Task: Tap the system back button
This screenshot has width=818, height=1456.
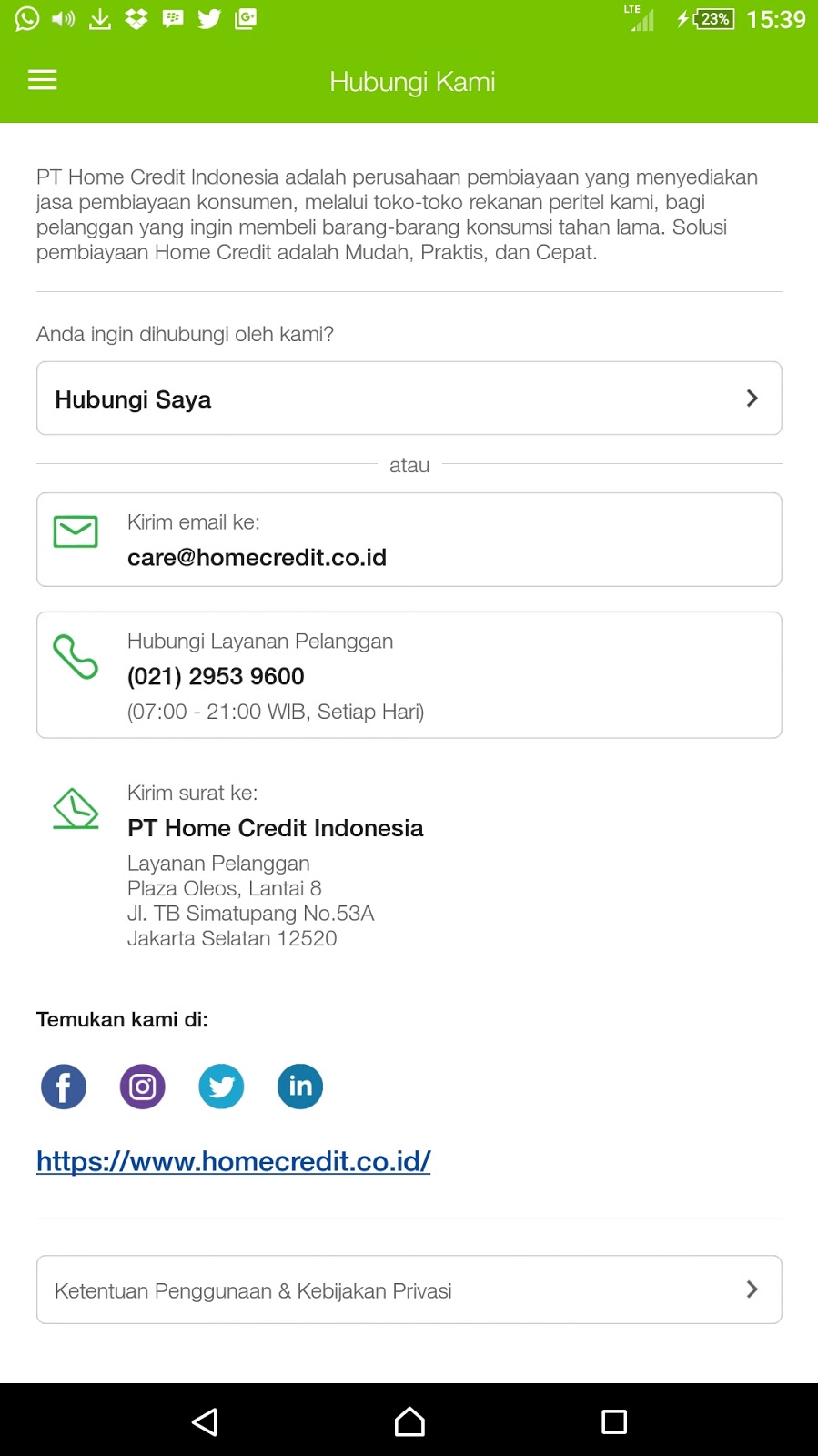Action: pyautogui.click(x=205, y=1421)
